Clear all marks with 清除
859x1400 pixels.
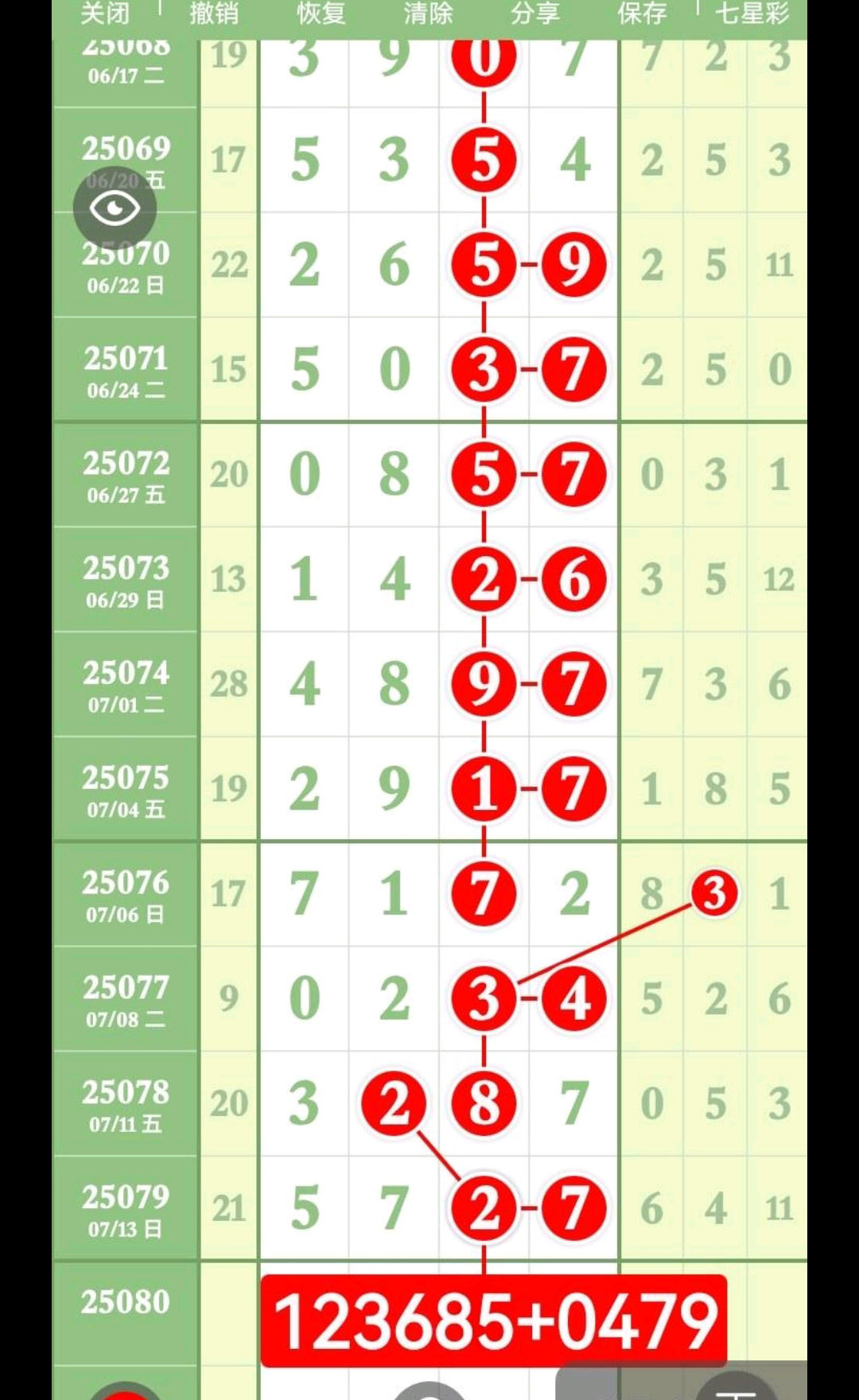428,14
